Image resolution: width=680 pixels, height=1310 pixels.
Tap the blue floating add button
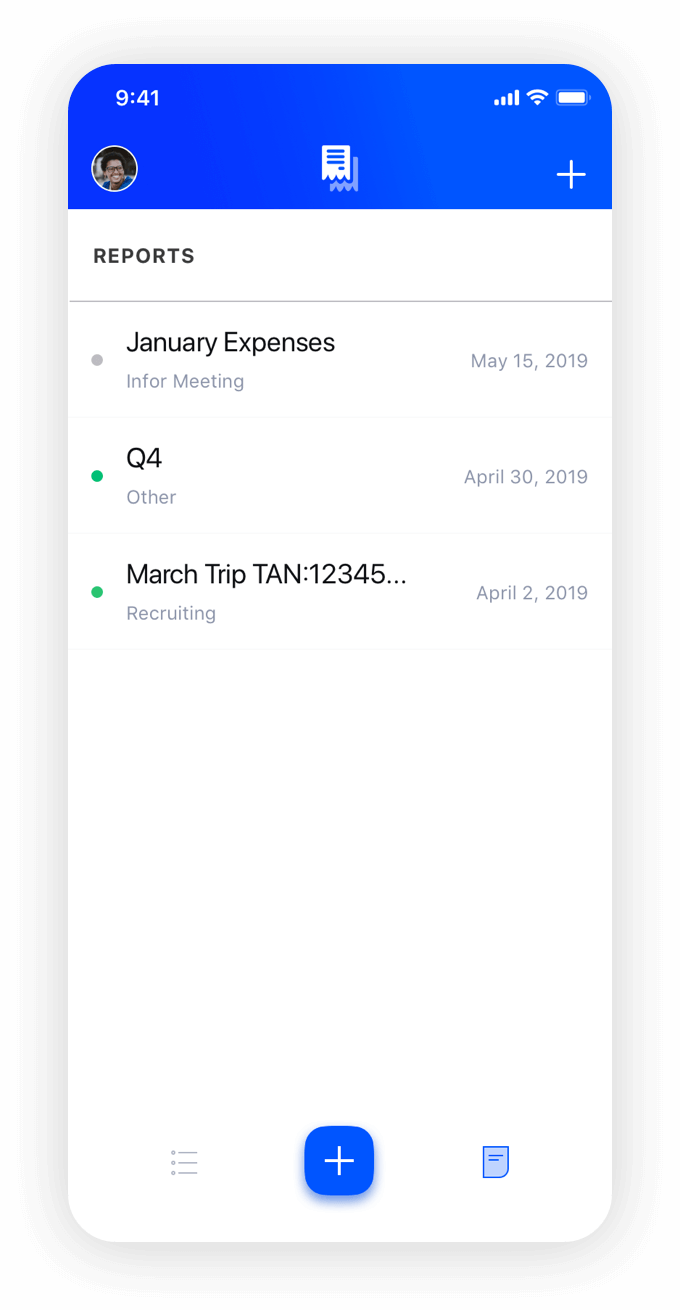339,1161
